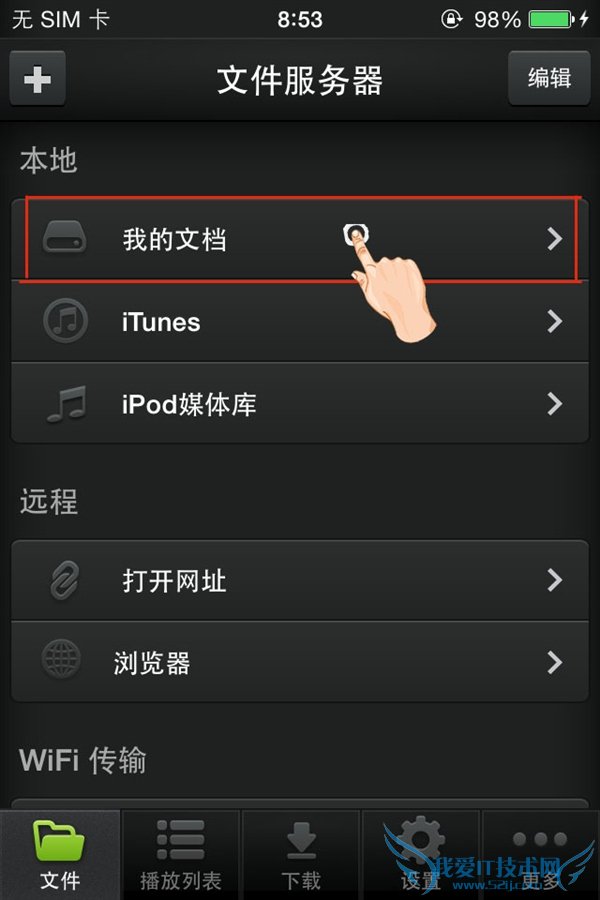The width and height of the screenshot is (600, 900).
Task: Tap the 编辑 edit button
Action: [x=548, y=79]
